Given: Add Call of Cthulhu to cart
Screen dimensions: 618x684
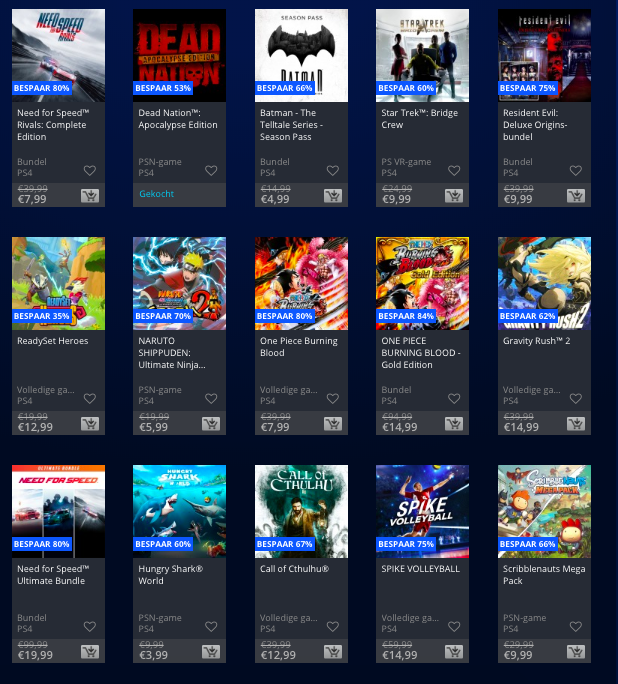Looking at the screenshot, I should [x=333, y=652].
